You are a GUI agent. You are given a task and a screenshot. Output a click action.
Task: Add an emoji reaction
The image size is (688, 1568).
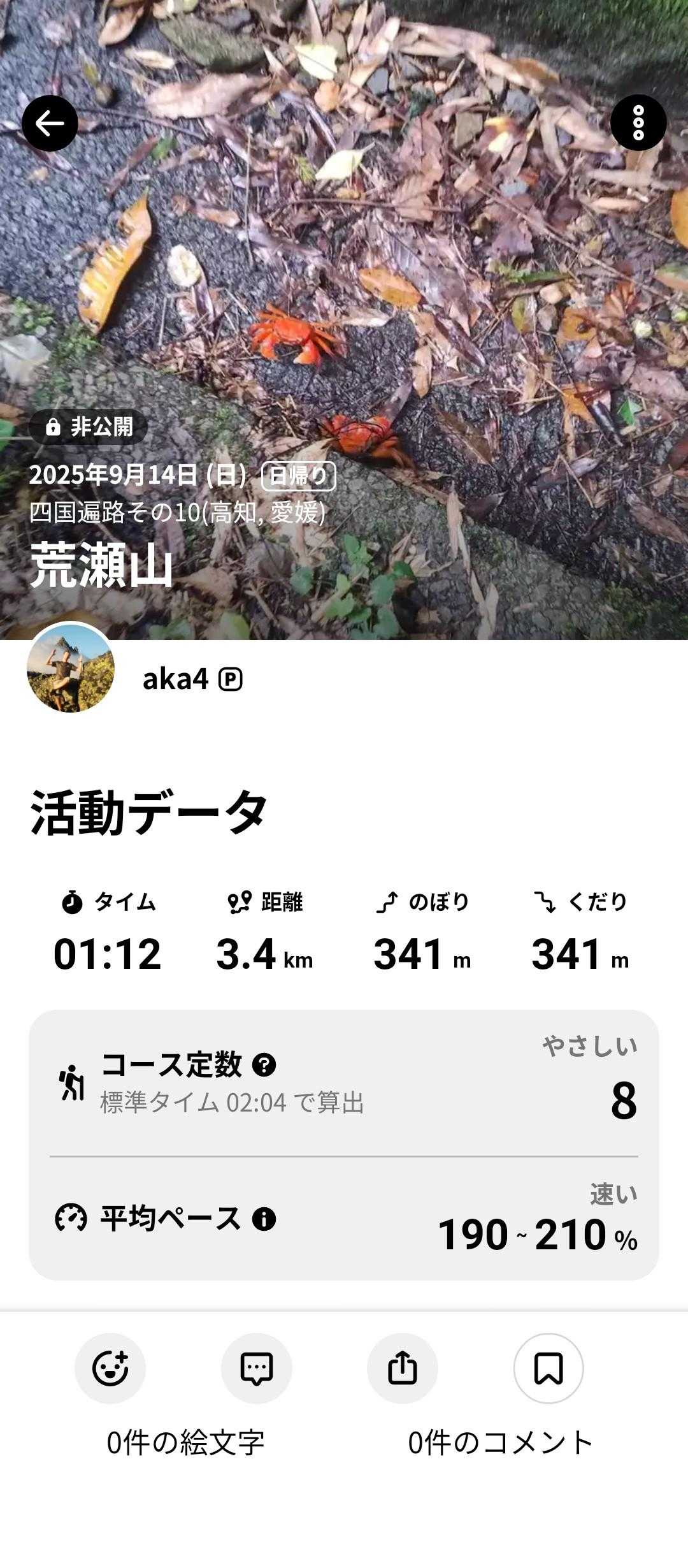click(110, 1368)
